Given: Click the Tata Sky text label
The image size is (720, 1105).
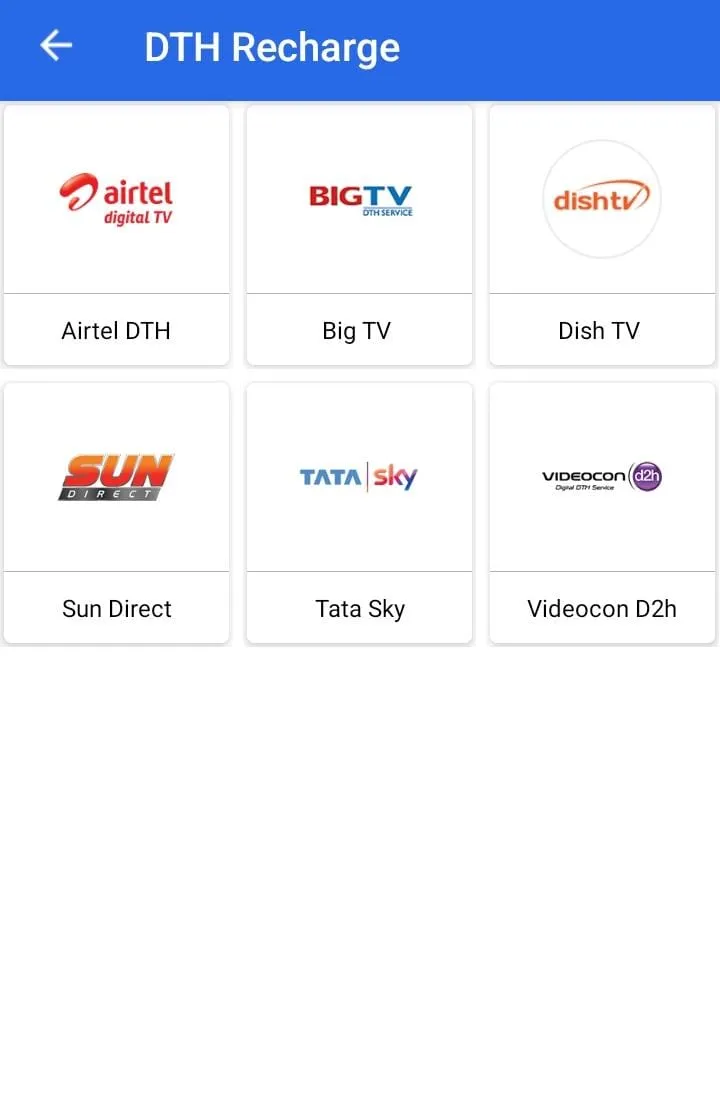Looking at the screenshot, I should click(359, 608).
